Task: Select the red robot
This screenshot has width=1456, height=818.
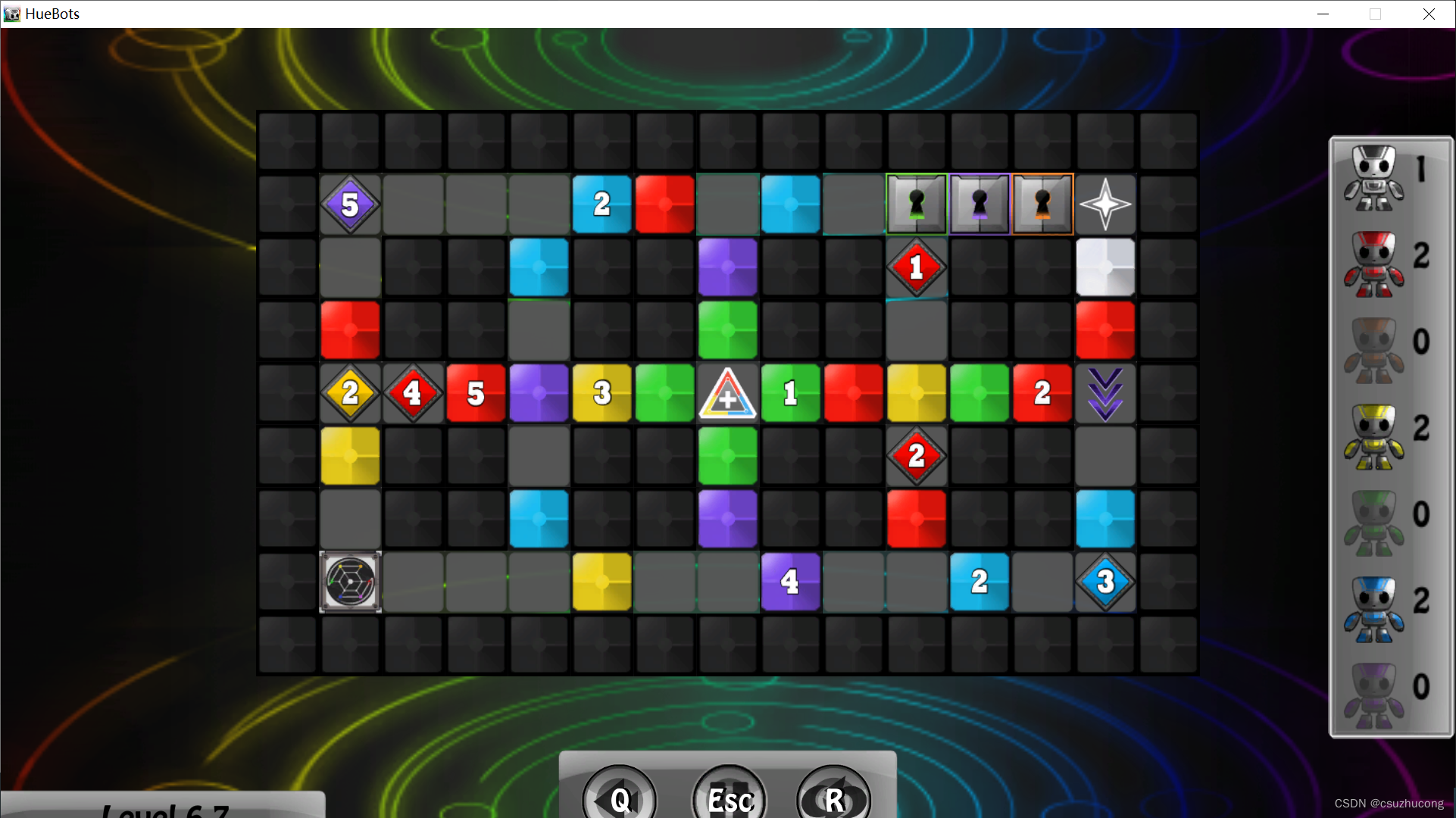Action: coord(1373,265)
